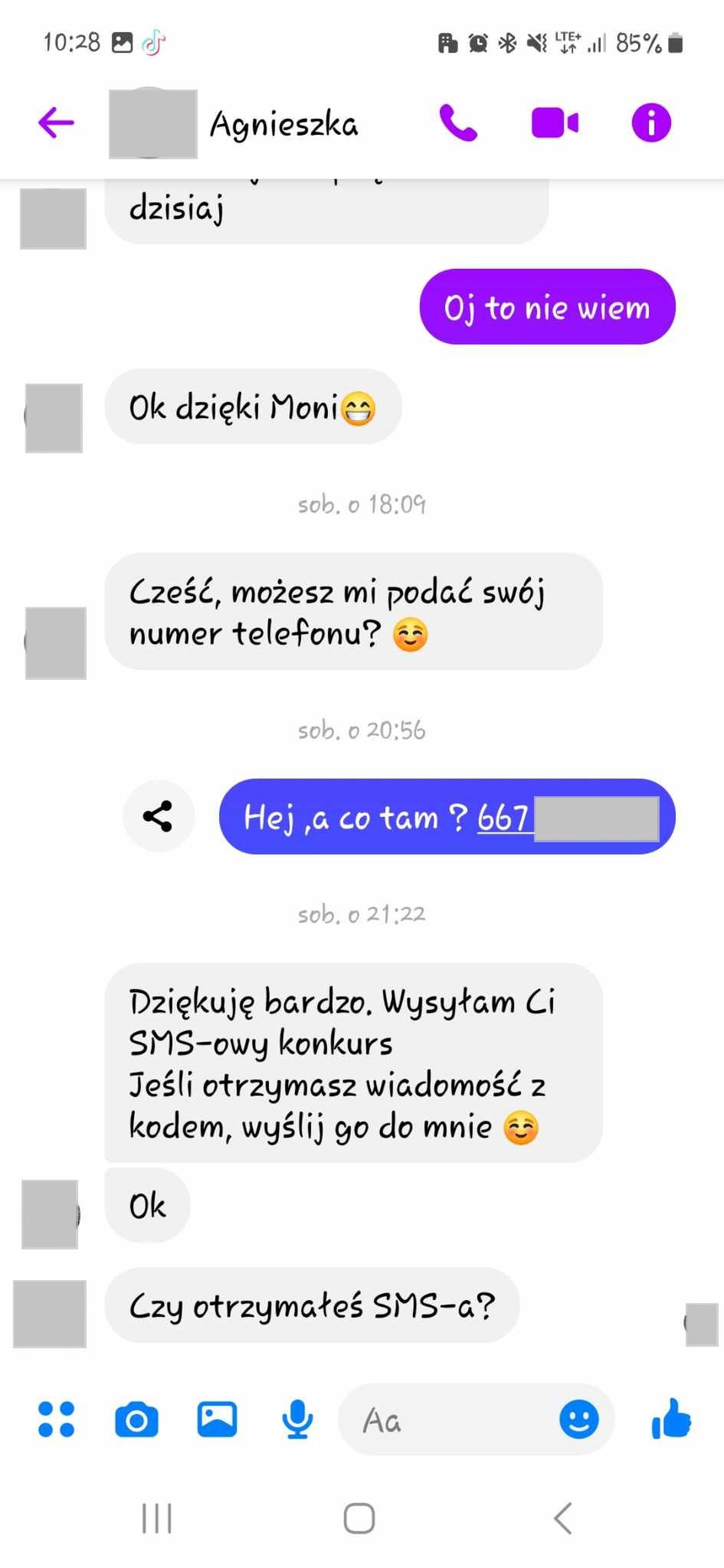Tap the underlined phone number link 667
The image size is (724, 1568).
[503, 818]
